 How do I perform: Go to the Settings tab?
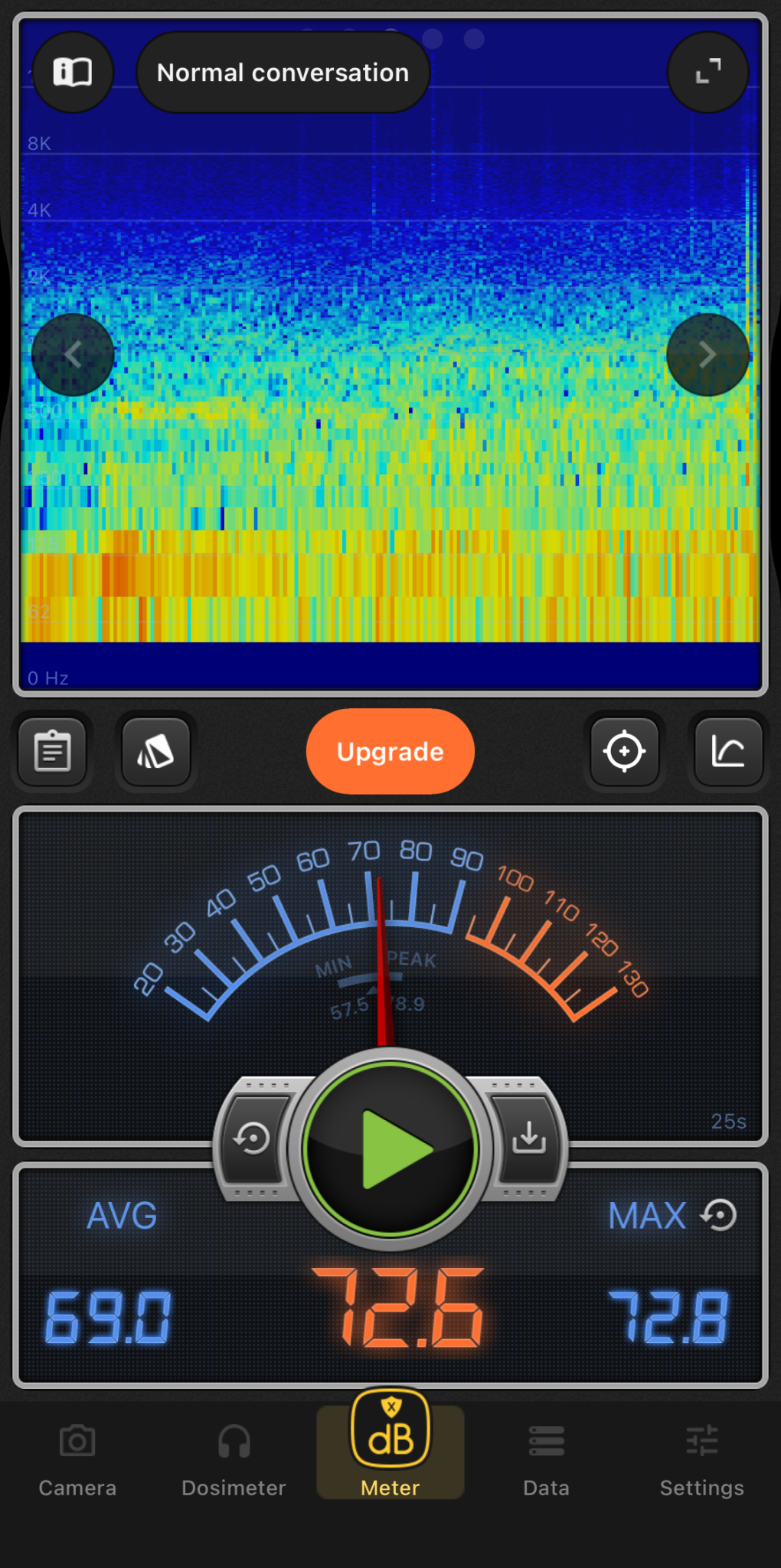[701, 1460]
